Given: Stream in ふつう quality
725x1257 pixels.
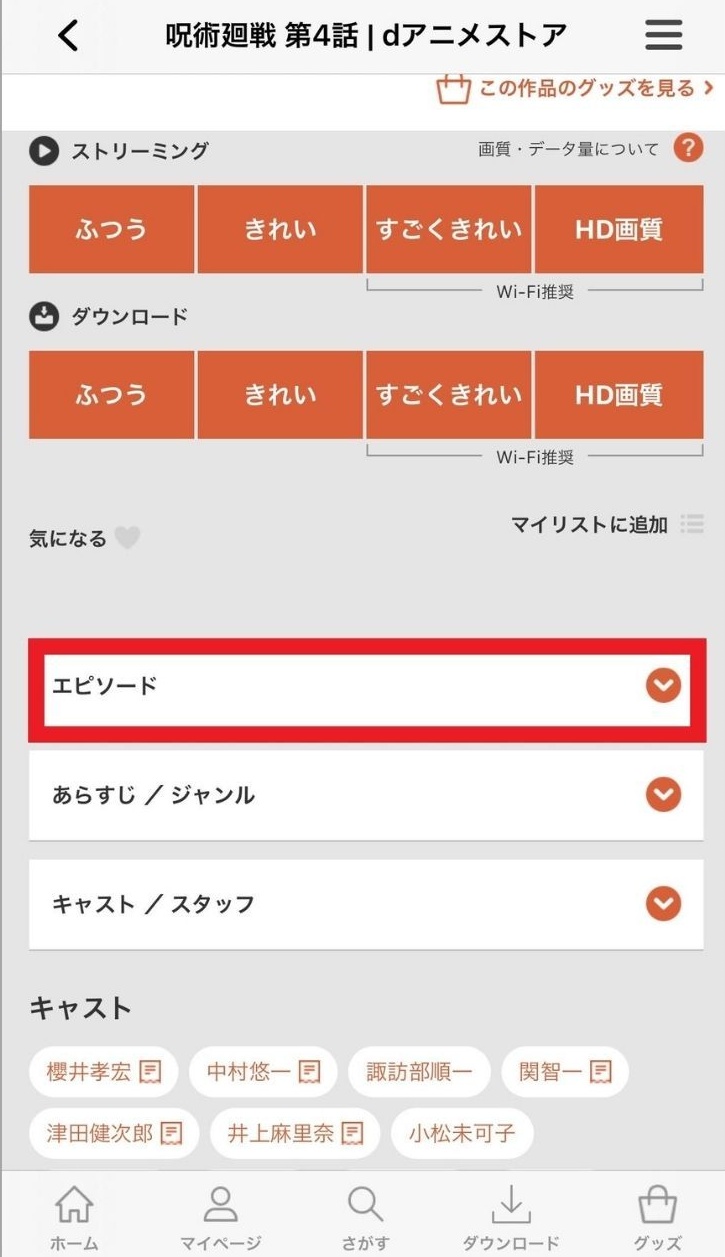Looking at the screenshot, I should click(111, 229).
